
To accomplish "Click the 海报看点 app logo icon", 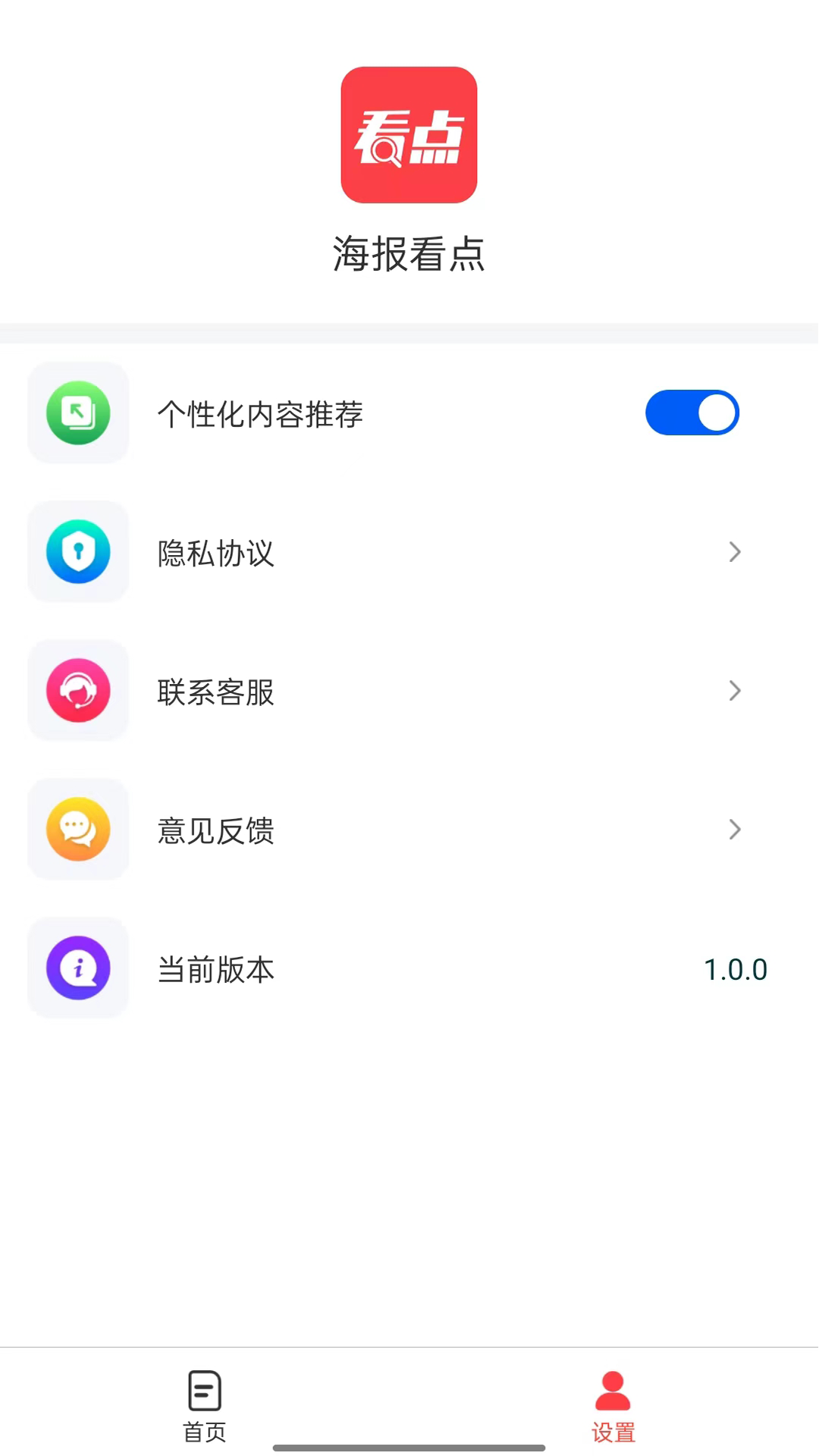I will (409, 136).
